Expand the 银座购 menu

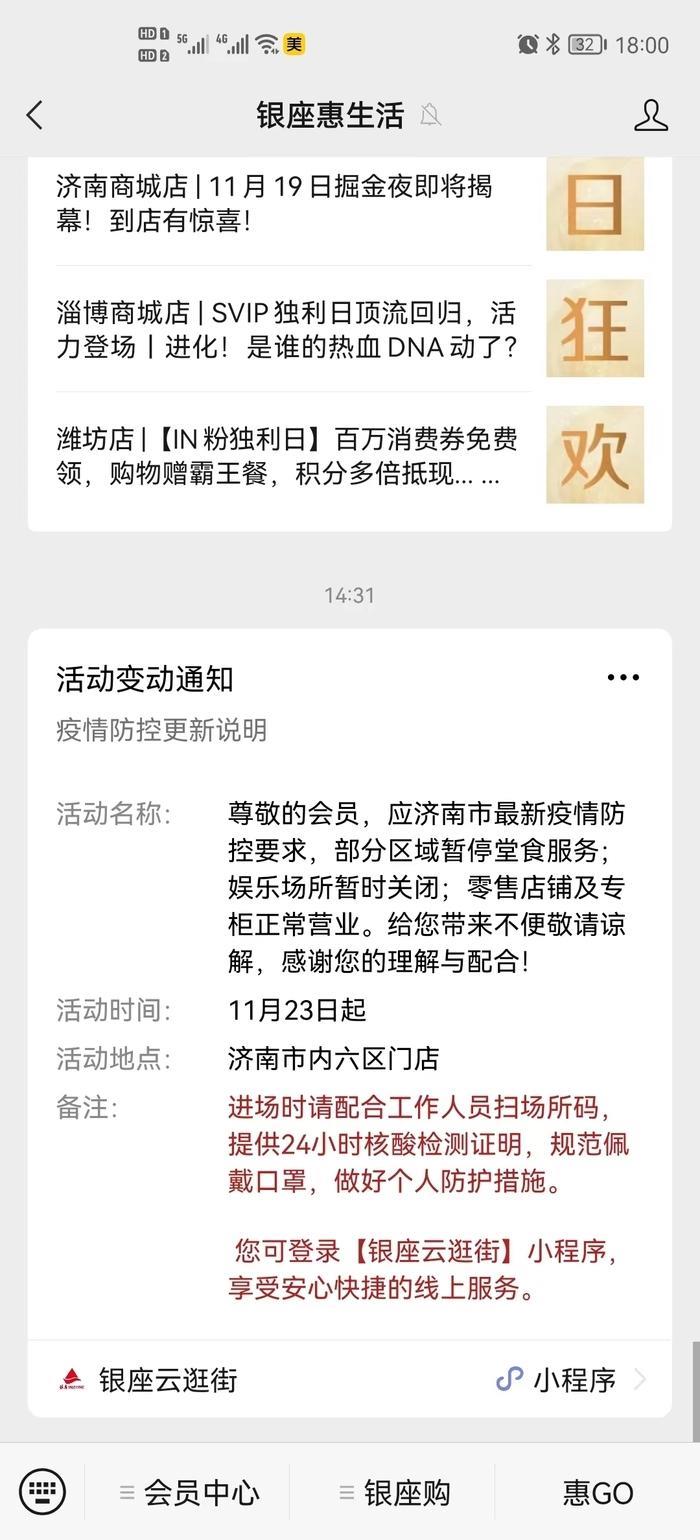(393, 1492)
